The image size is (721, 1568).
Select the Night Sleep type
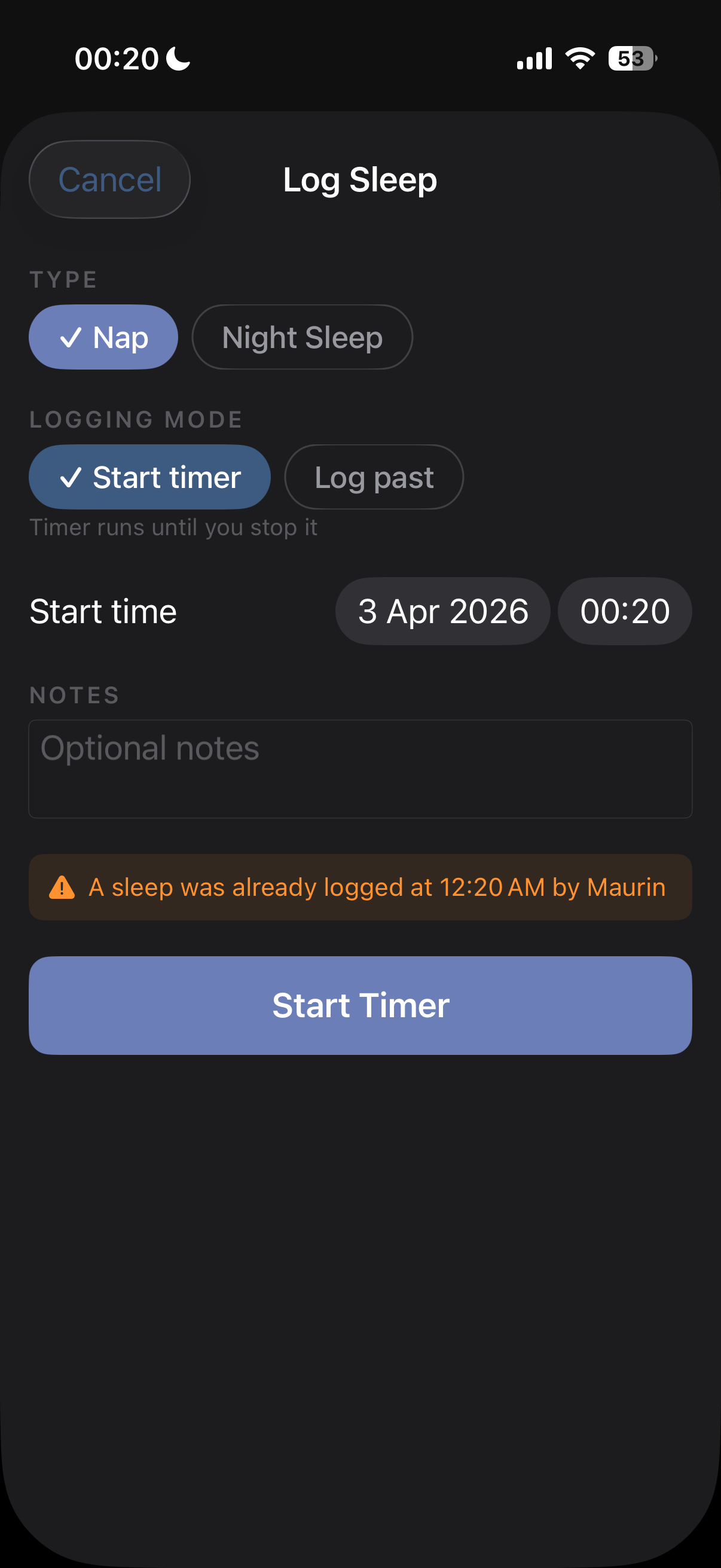coord(302,337)
